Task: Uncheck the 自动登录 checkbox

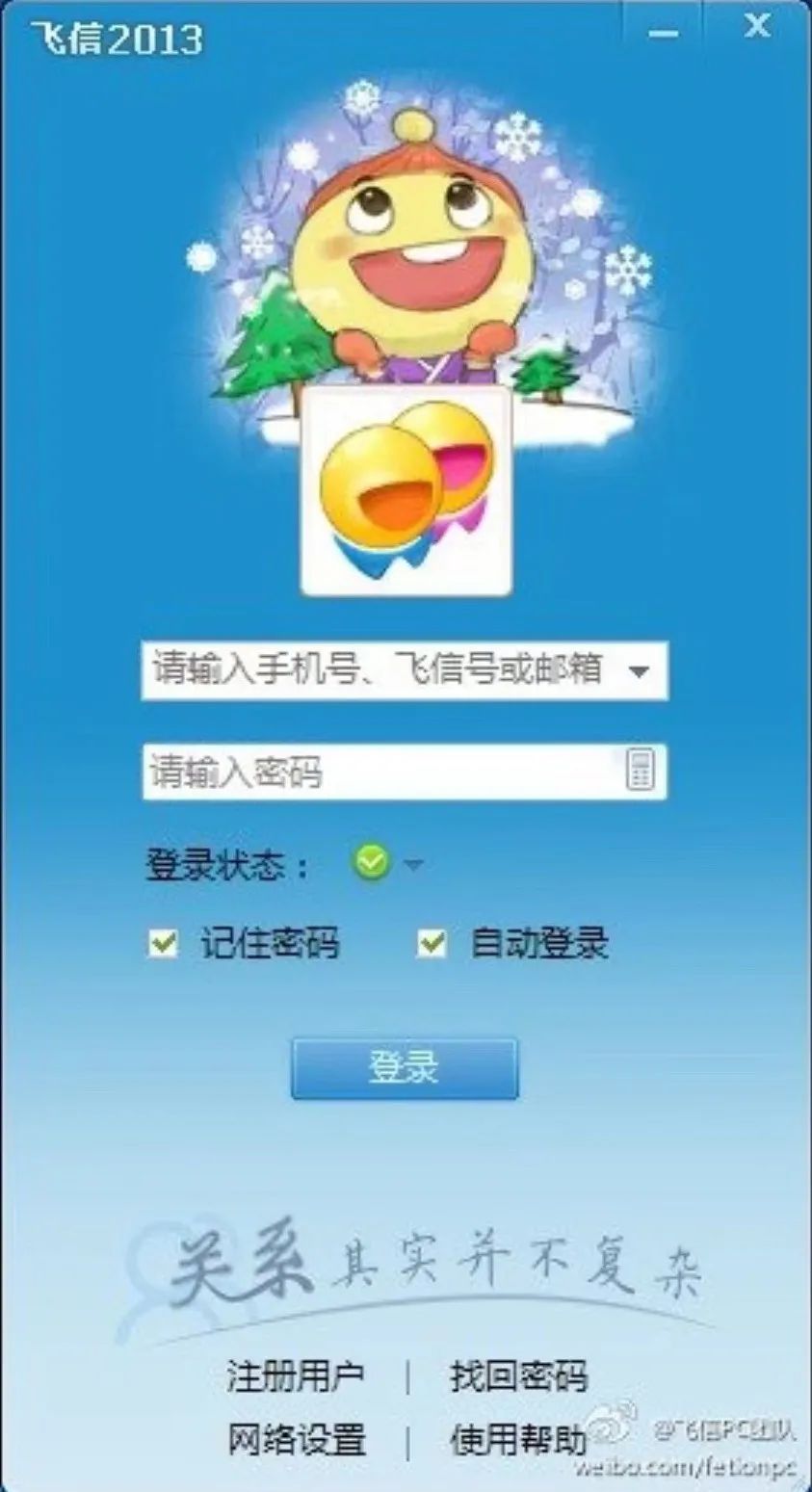Action: pos(432,944)
